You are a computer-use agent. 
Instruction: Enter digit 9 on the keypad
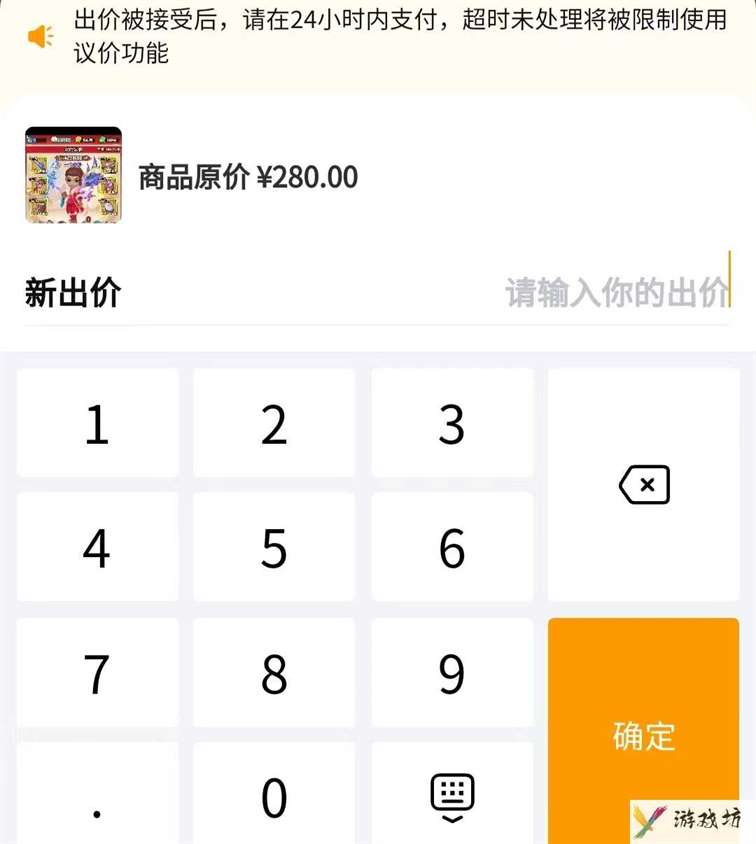click(x=452, y=673)
